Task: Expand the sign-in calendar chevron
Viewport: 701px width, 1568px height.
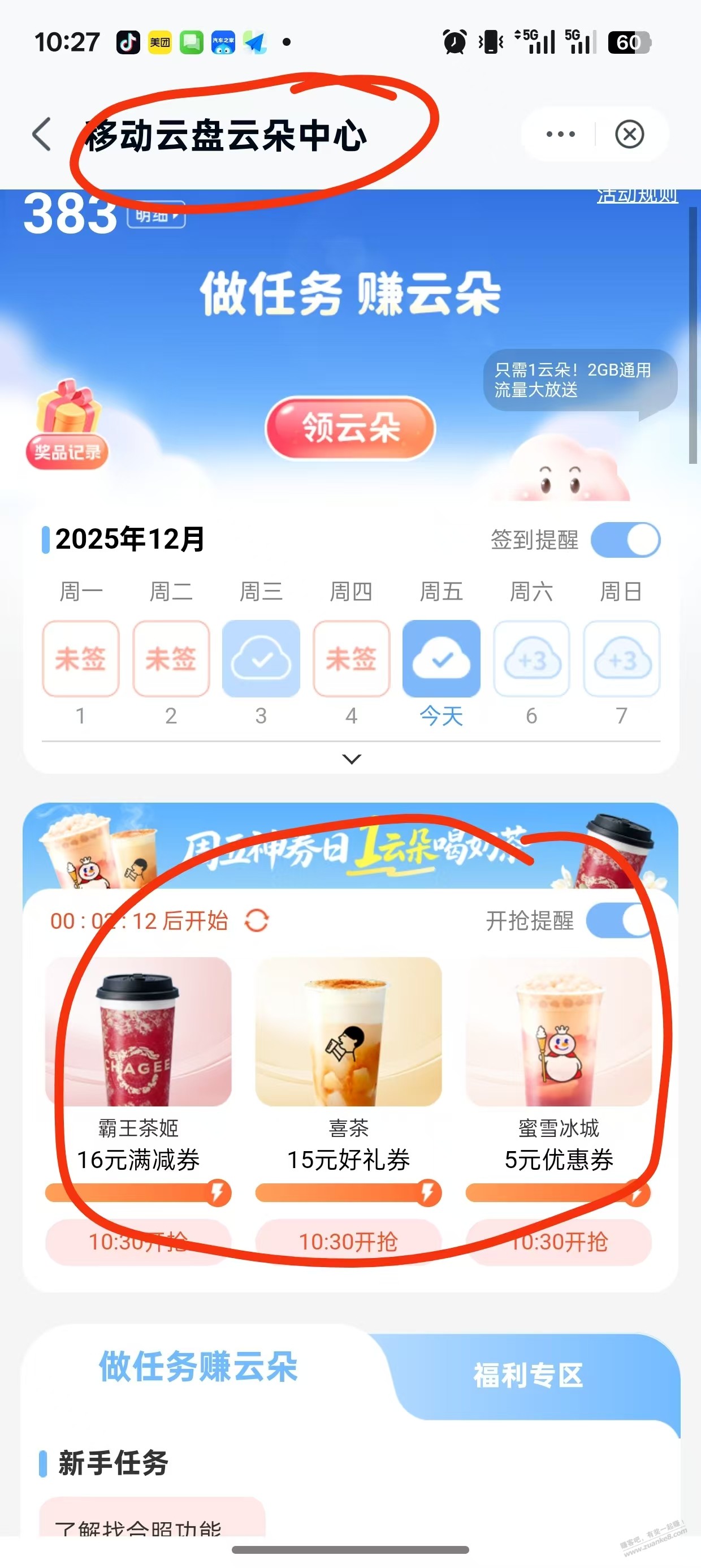Action: pos(352,759)
